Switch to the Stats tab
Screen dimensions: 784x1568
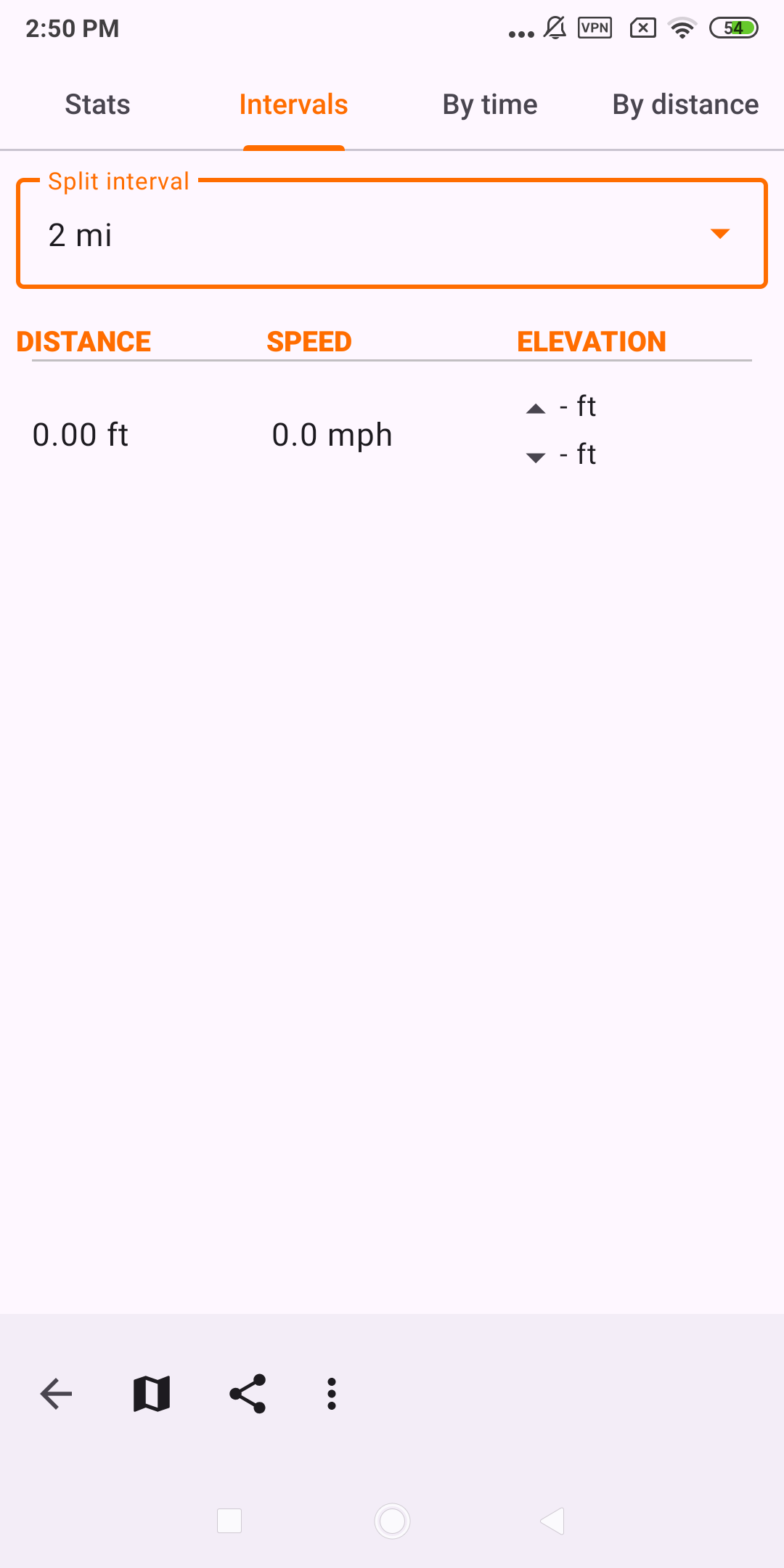tap(97, 105)
